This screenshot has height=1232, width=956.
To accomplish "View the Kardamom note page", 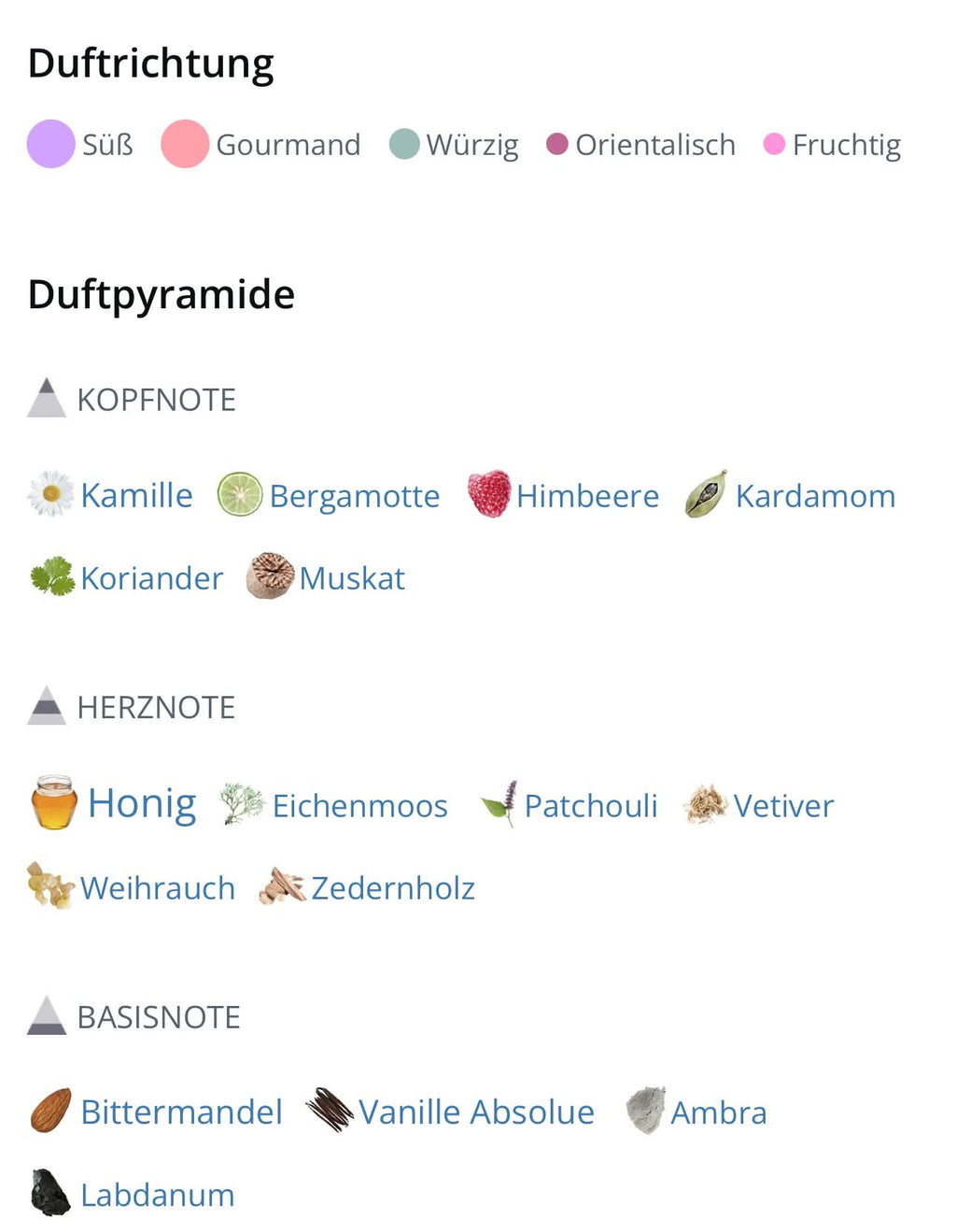I will (x=814, y=496).
